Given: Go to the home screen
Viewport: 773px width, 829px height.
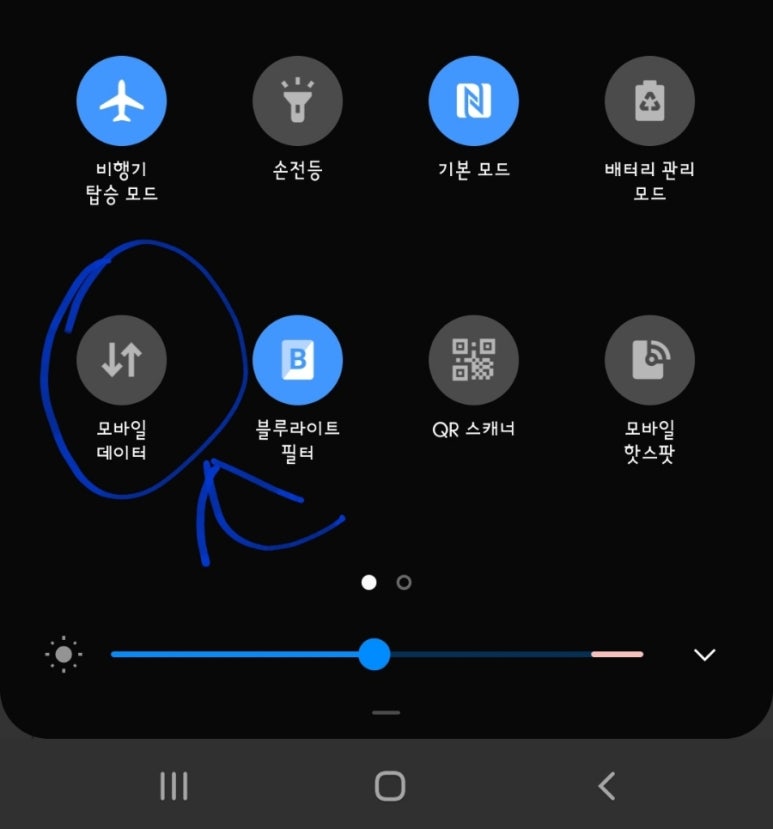Looking at the screenshot, I should 390,786.
